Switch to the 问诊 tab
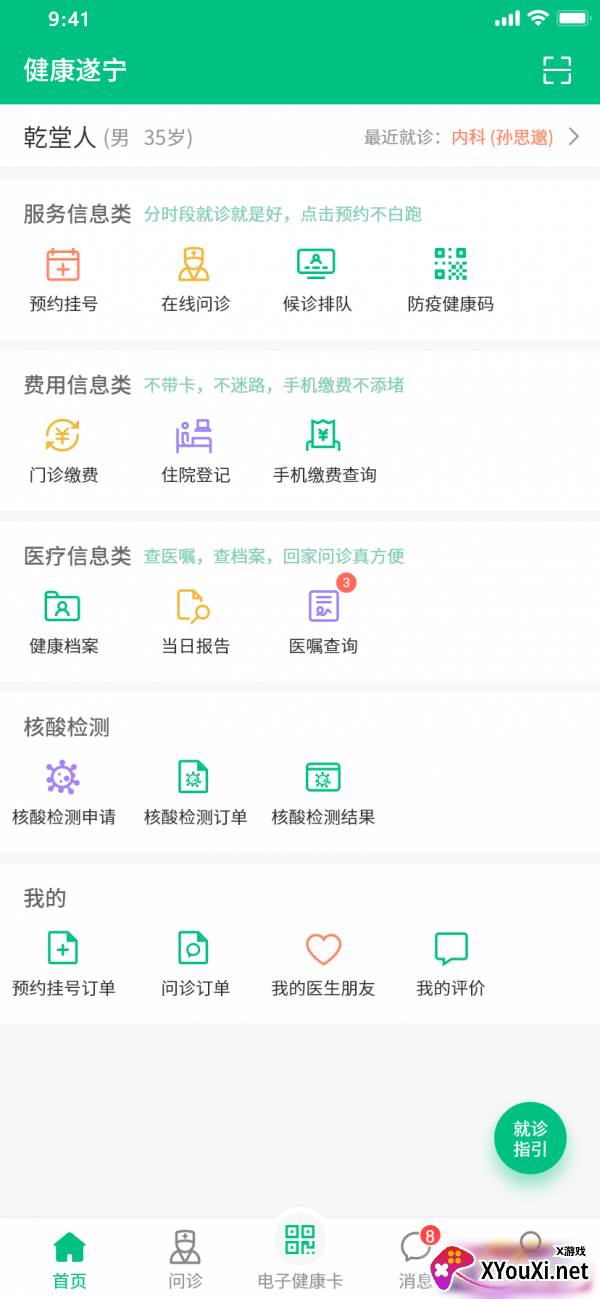 tap(185, 1260)
